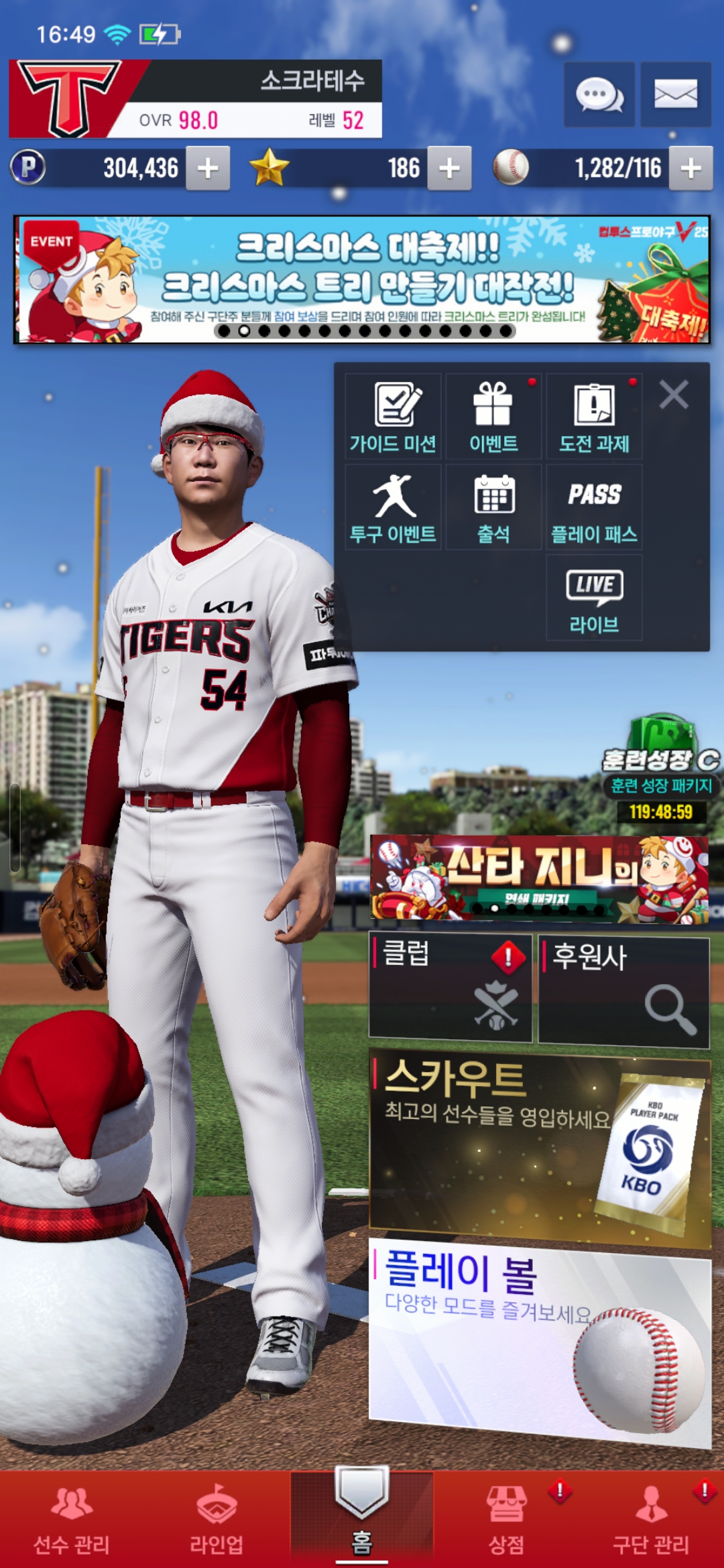Add more points with the P plus button

pos(208,168)
